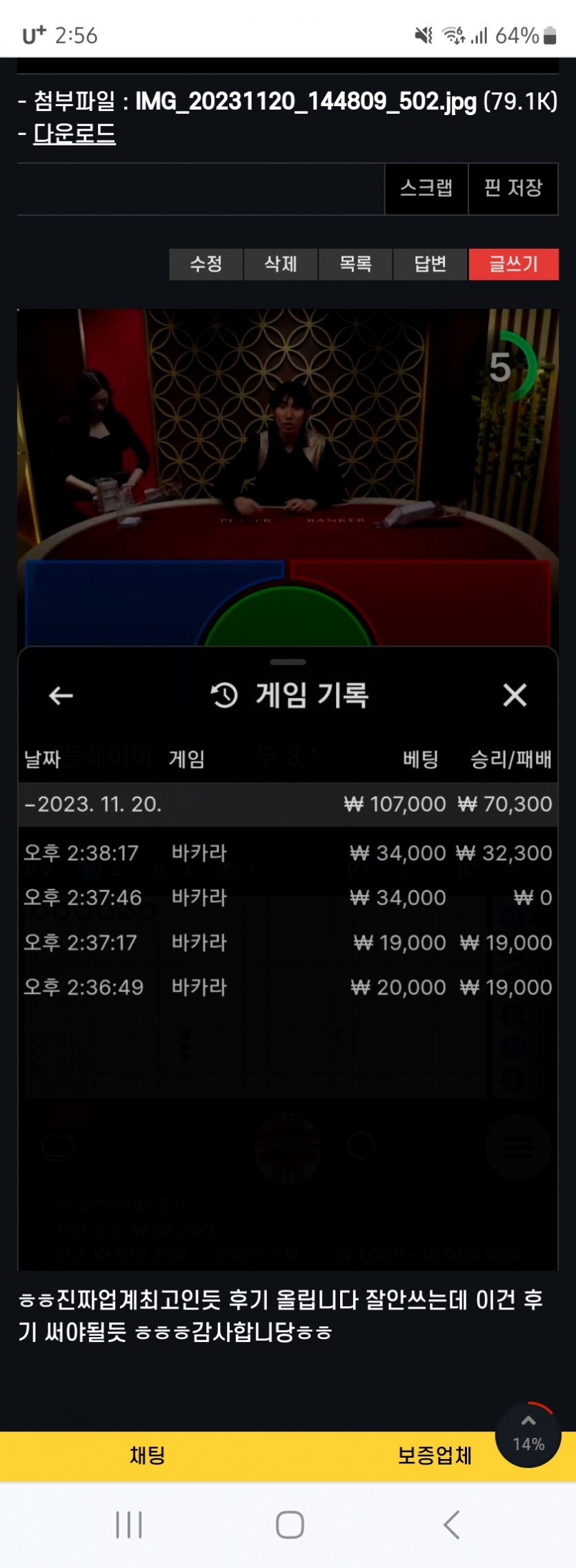Open recent apps from the navigation bar

click(x=129, y=1525)
